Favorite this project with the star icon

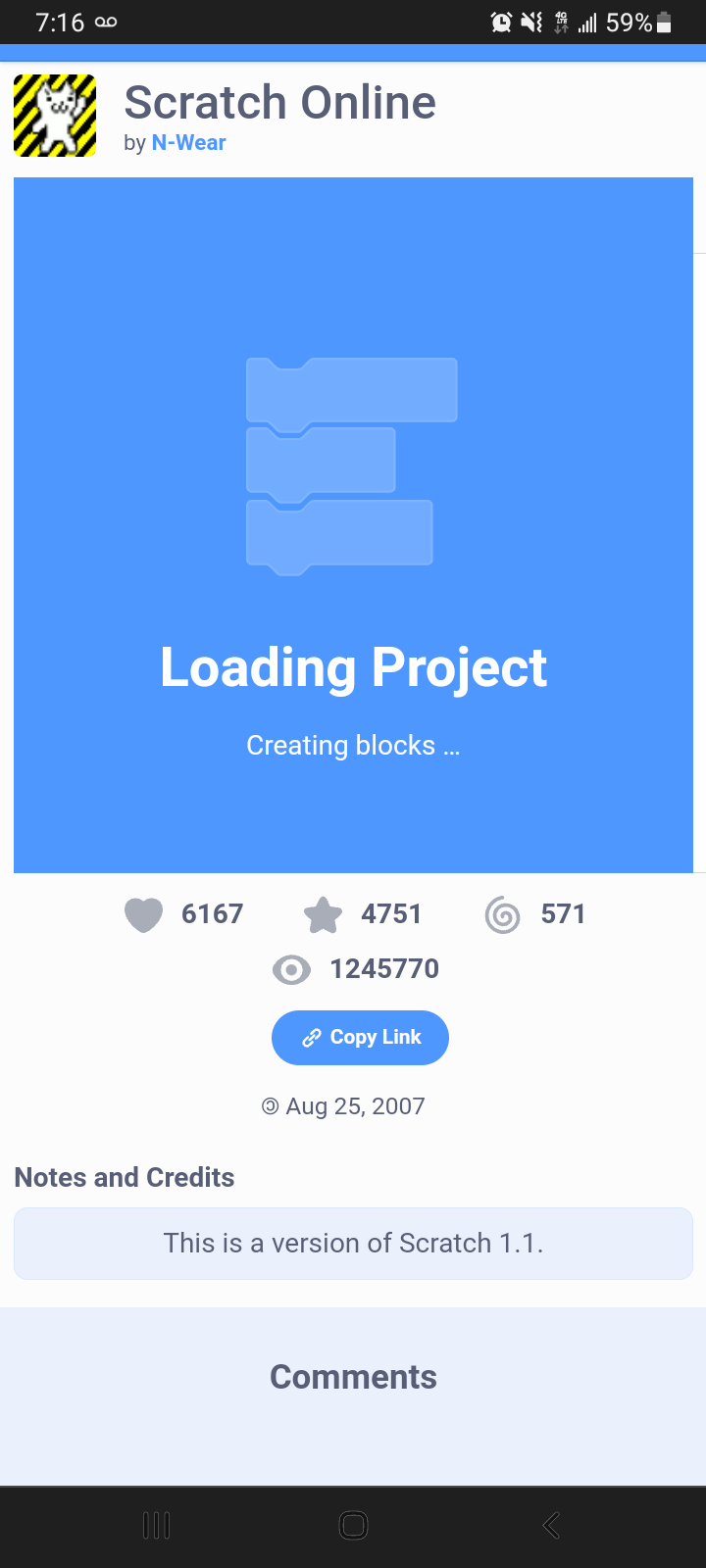coord(323,915)
